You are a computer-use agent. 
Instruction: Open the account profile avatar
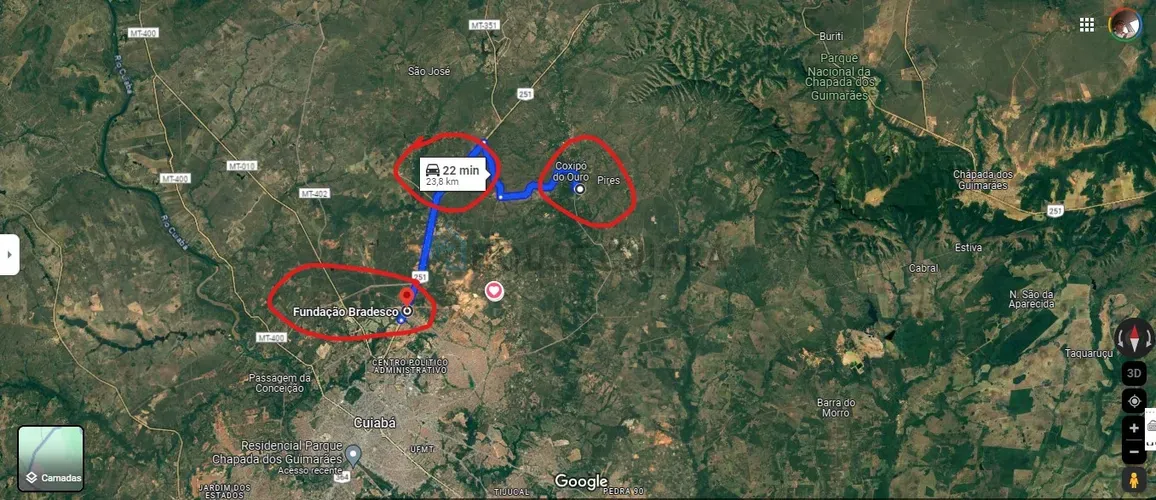[x=1124, y=24]
